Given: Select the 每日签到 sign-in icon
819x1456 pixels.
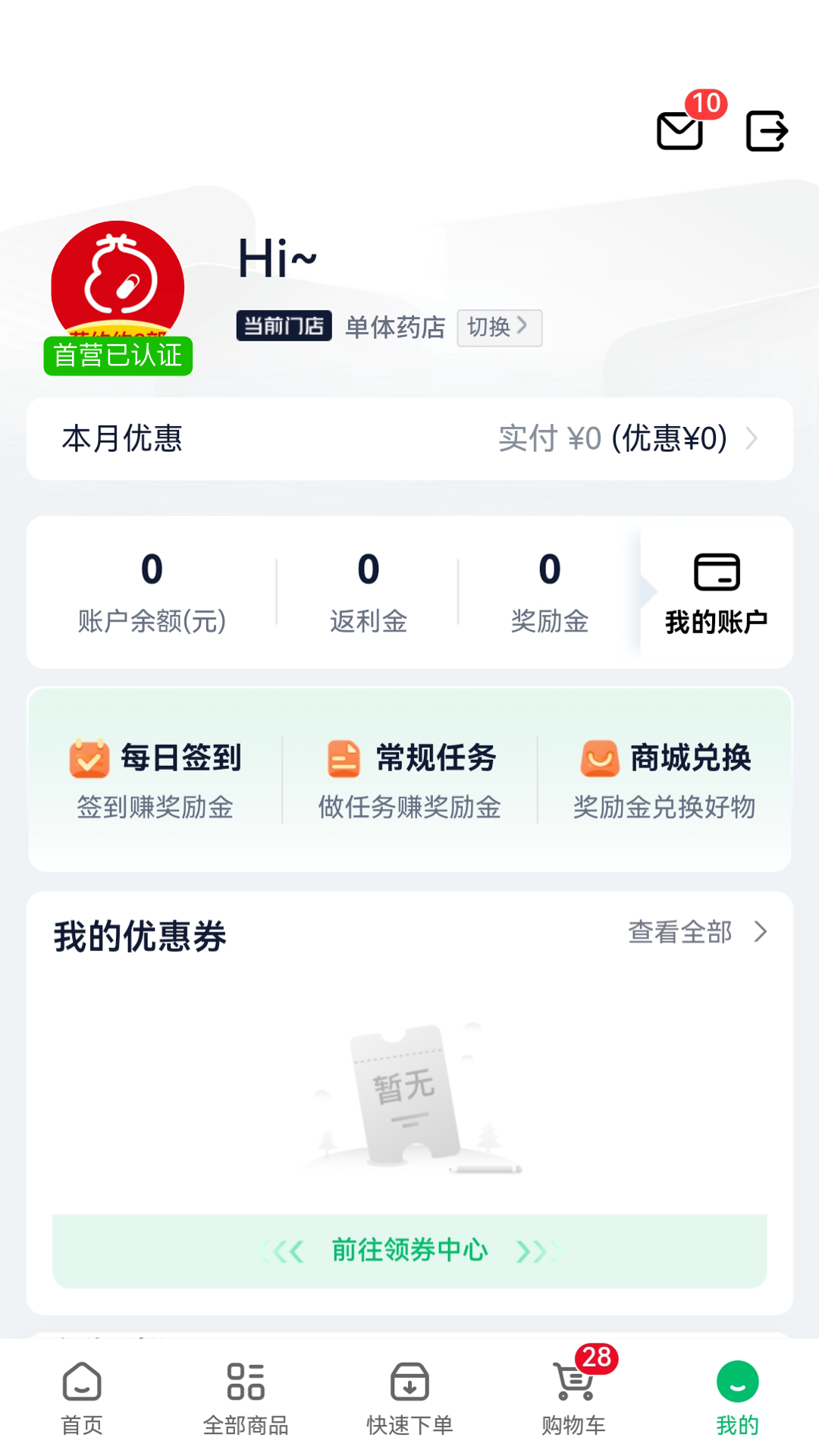Looking at the screenshot, I should 89,757.
